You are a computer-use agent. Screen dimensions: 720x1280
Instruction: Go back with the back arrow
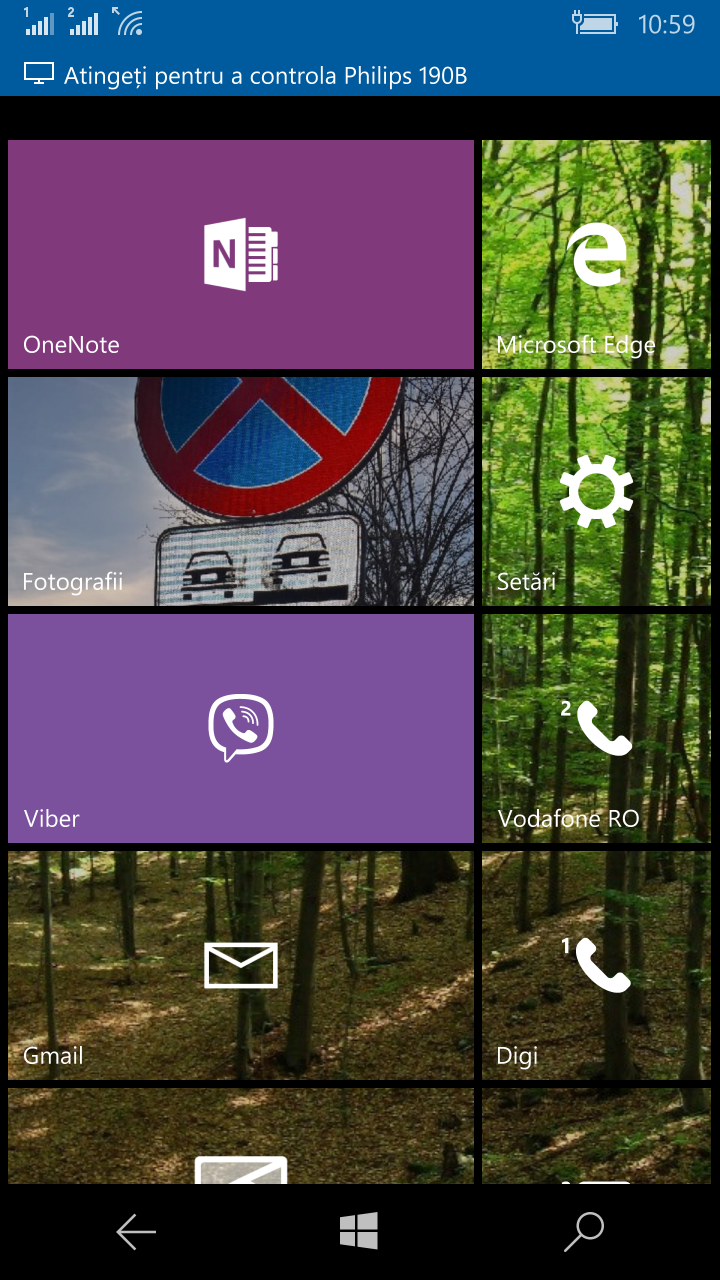coord(136,1232)
